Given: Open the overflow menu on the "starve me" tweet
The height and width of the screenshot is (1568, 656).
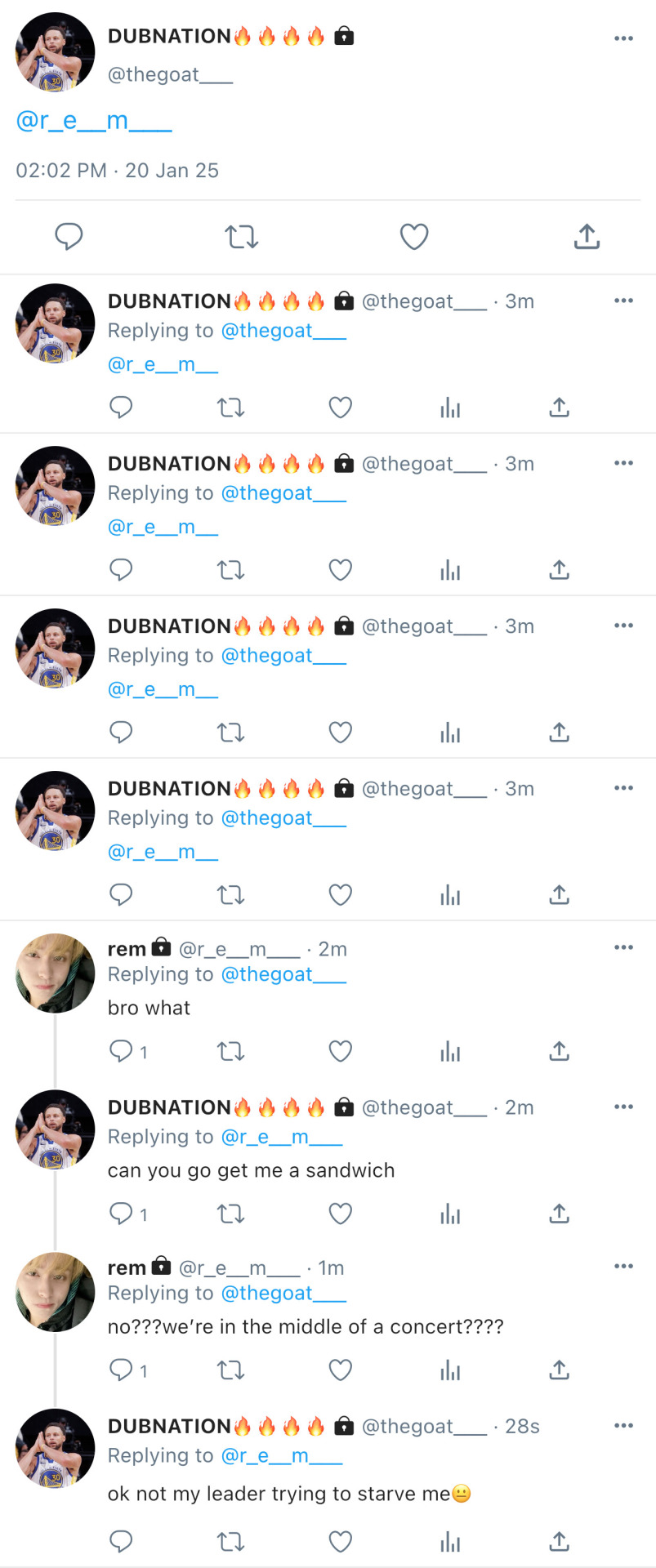Looking at the screenshot, I should click(x=623, y=1425).
